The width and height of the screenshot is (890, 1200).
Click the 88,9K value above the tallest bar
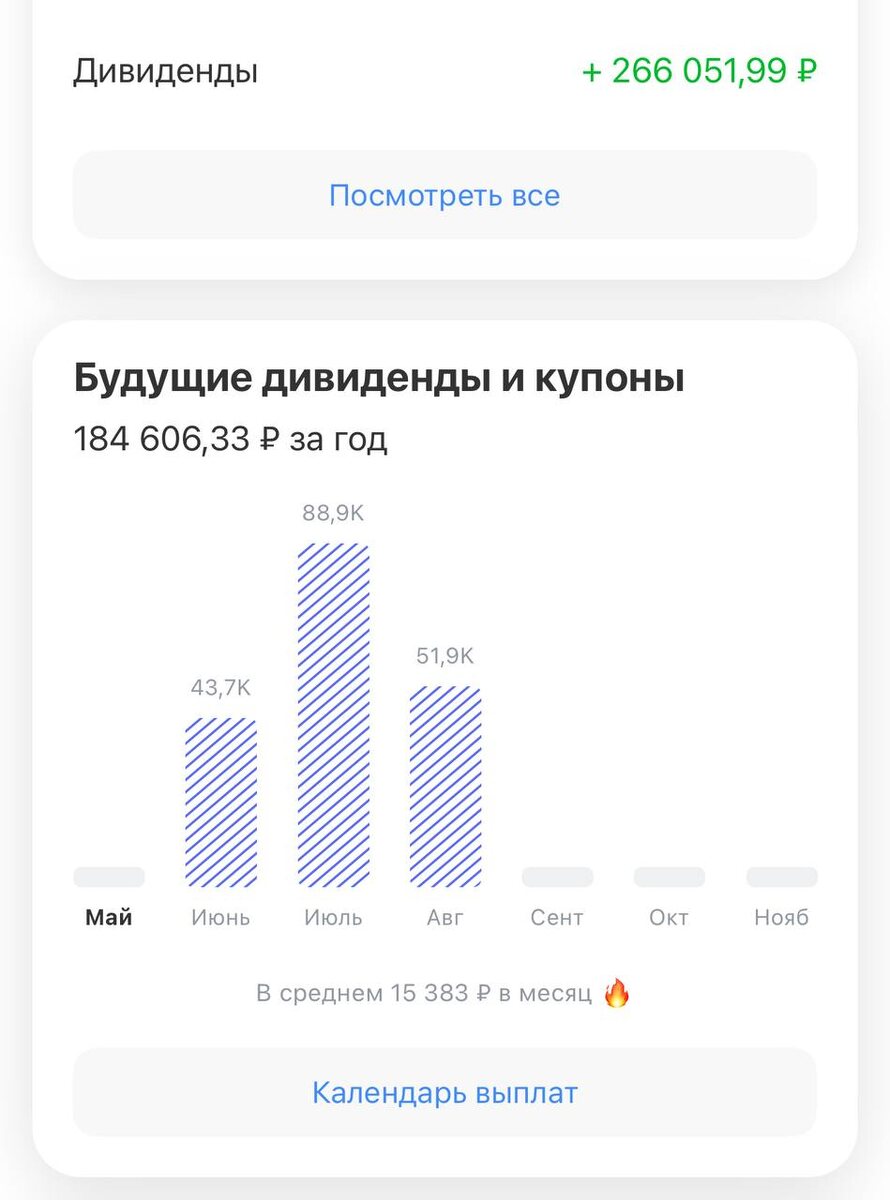[x=334, y=514]
